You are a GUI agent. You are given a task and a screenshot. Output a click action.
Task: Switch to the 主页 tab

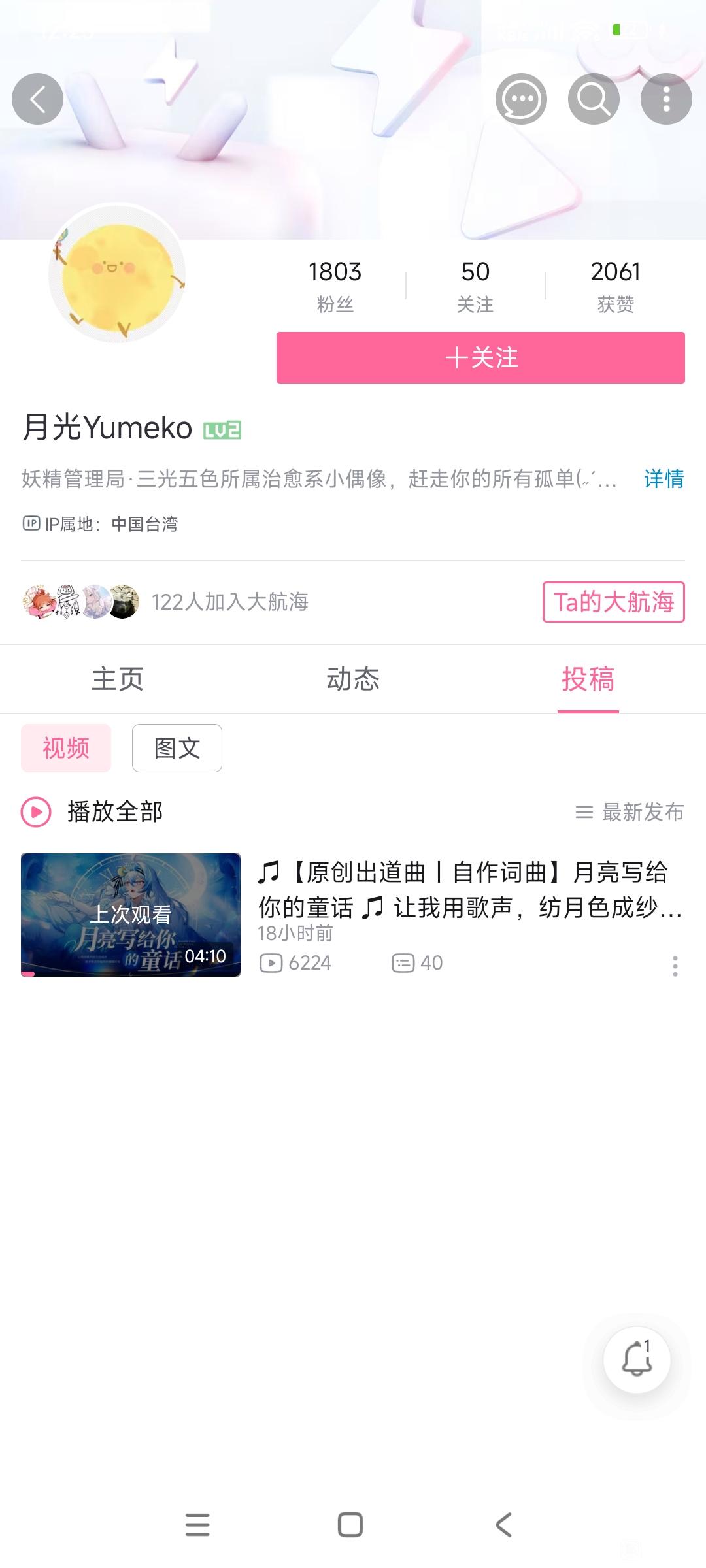click(x=118, y=679)
